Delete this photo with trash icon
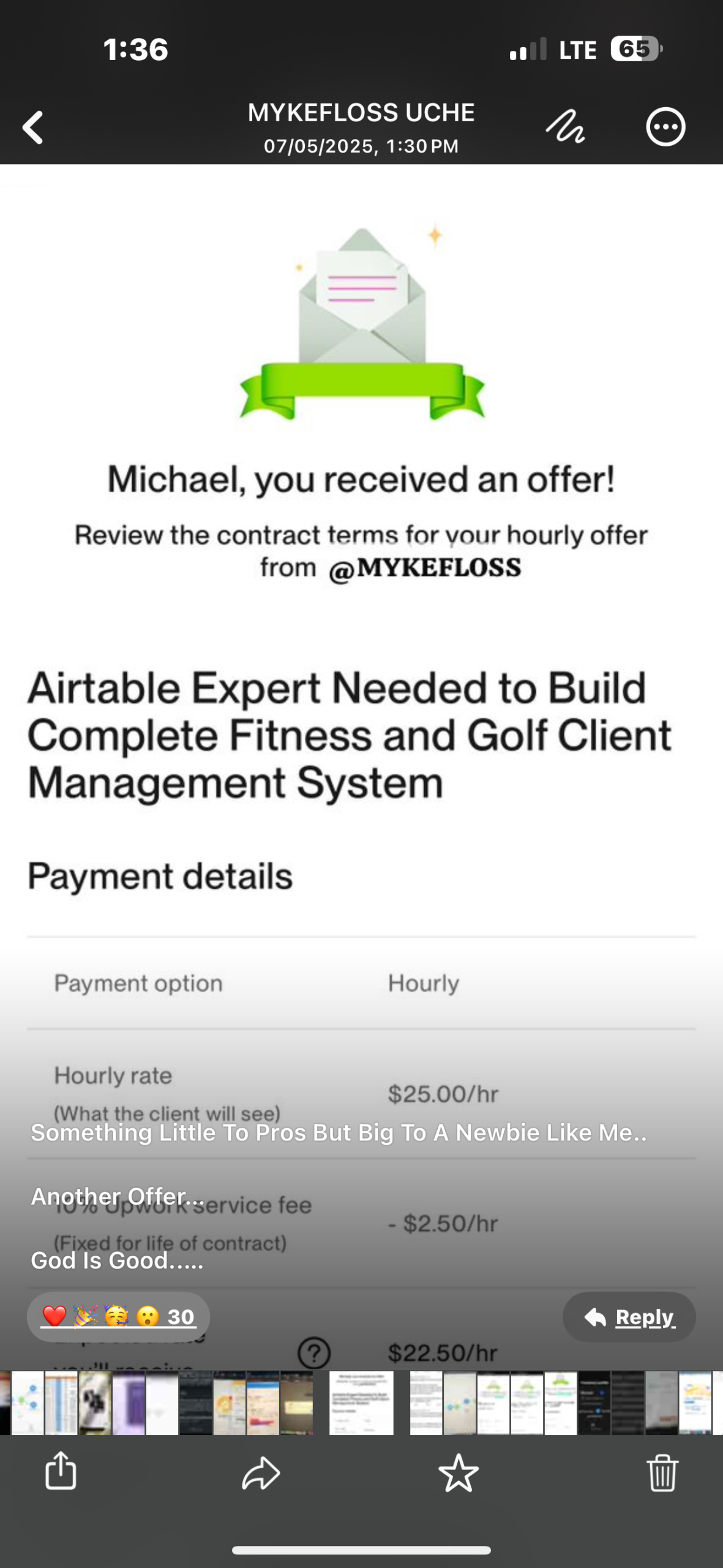Image resolution: width=723 pixels, height=1568 pixels. 662,1472
